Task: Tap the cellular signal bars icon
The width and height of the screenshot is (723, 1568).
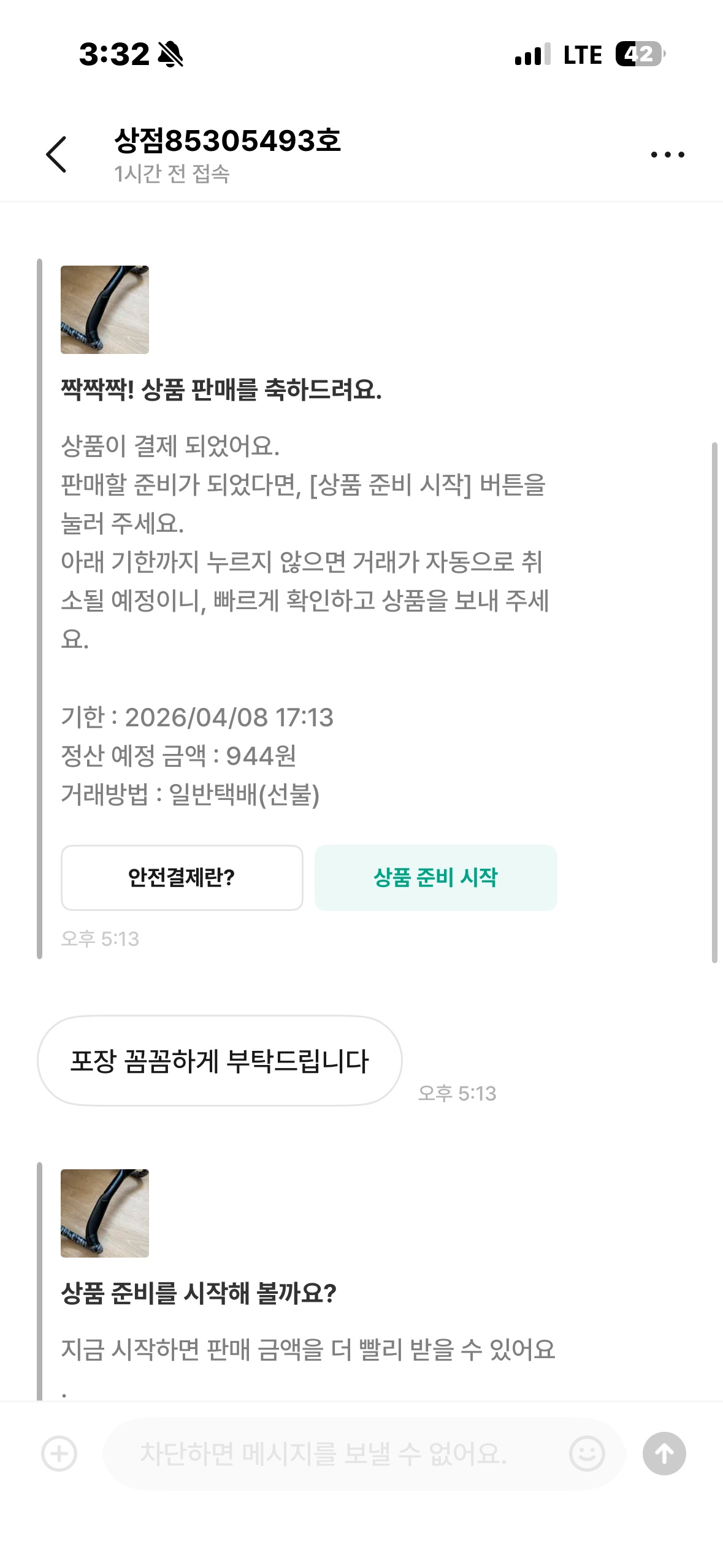Action: 534,55
